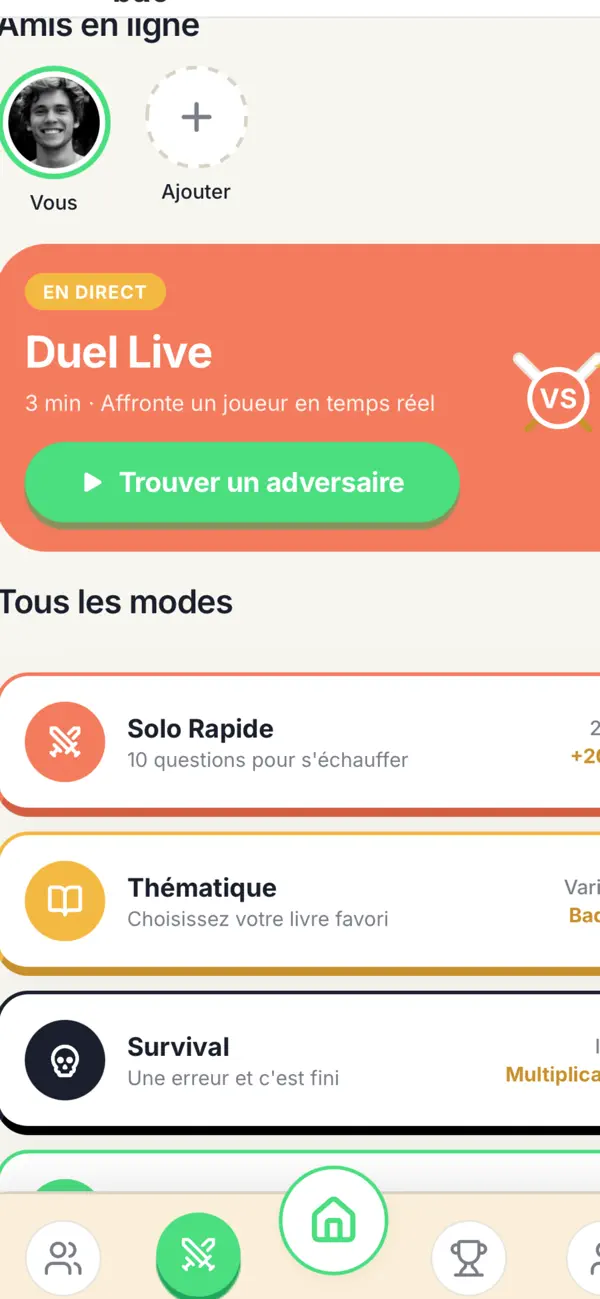Viewport: 600px width, 1299px height.
Task: Open the Solo Rapide mode card
Action: pyautogui.click(x=300, y=741)
